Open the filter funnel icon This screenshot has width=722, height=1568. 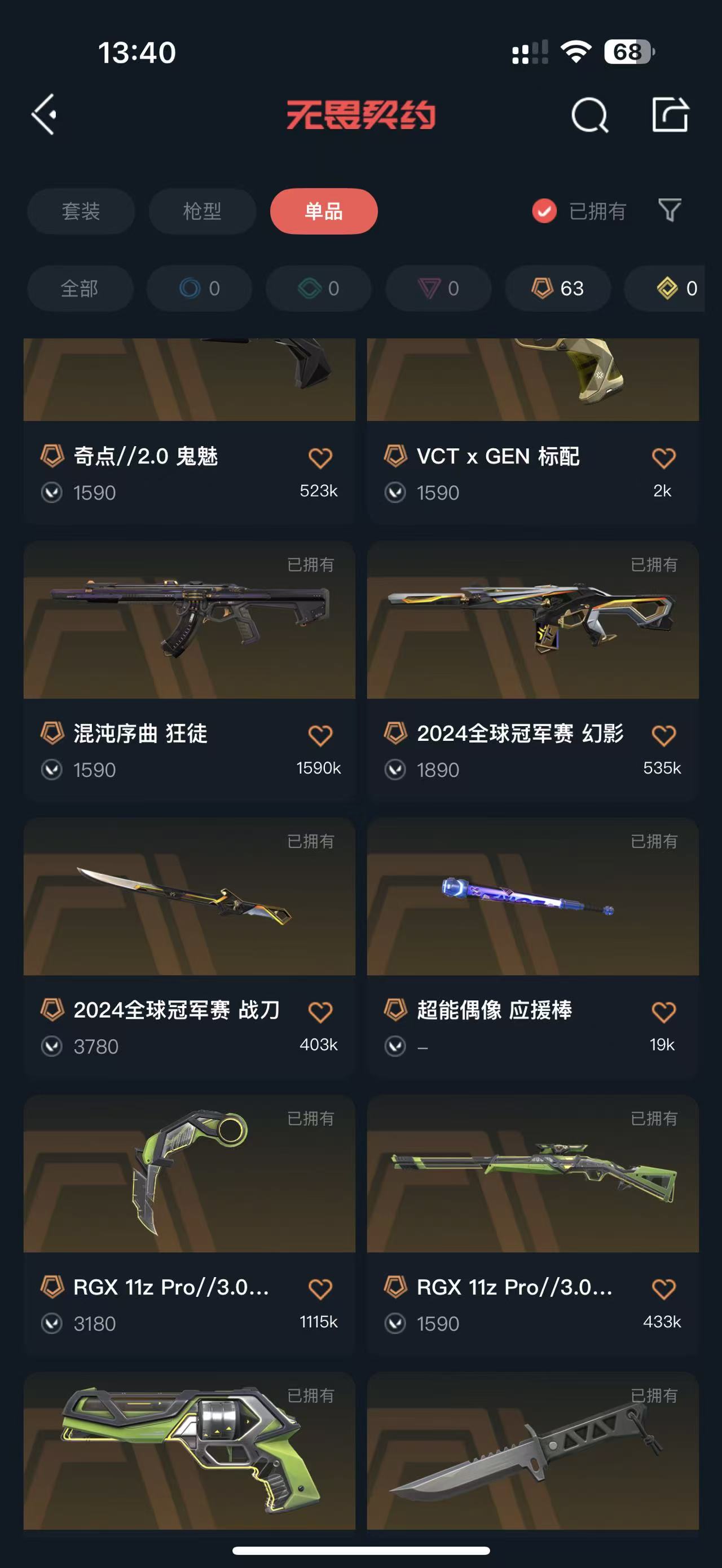[669, 211]
